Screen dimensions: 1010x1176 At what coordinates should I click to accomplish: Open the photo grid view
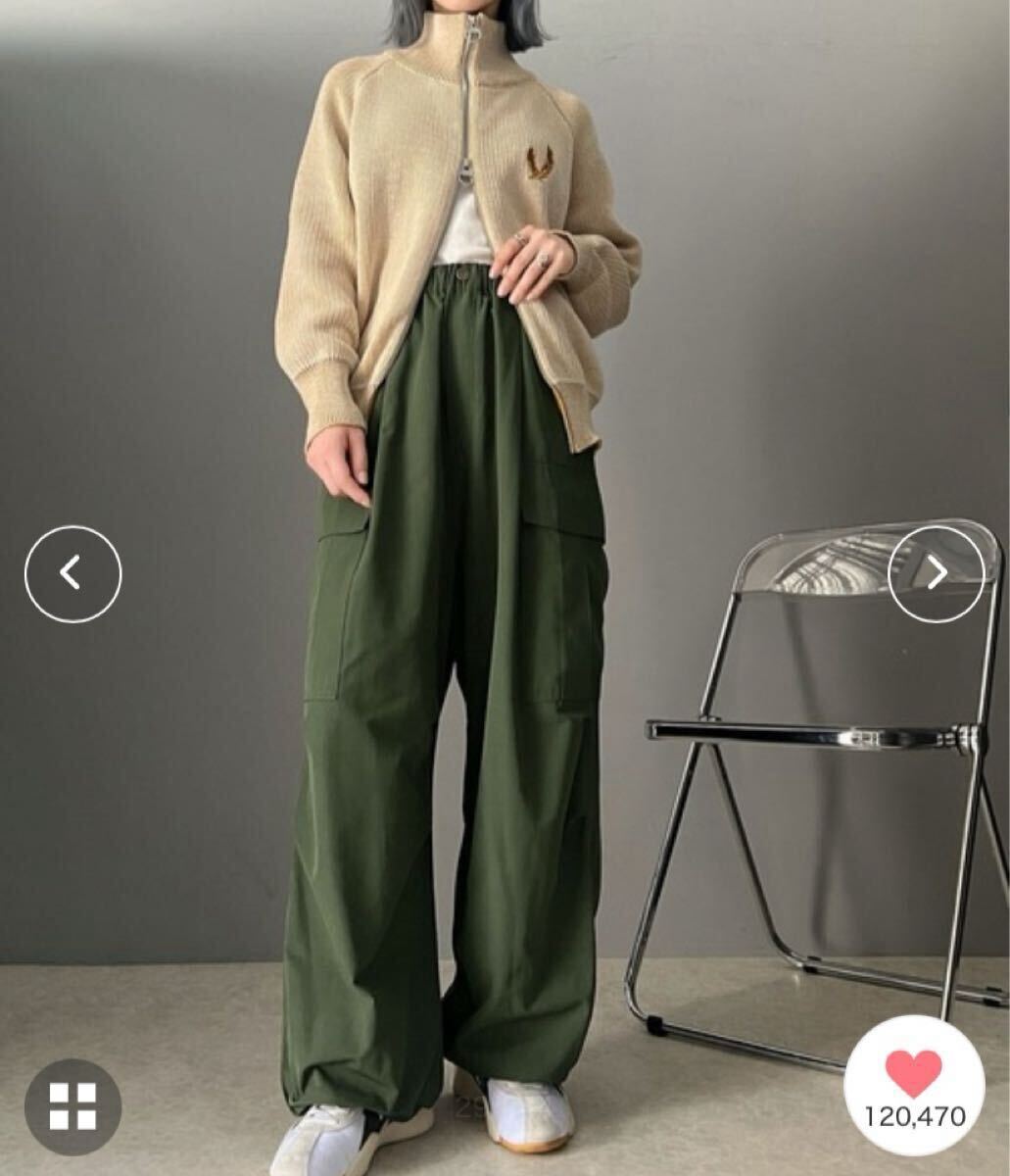click(72, 1106)
